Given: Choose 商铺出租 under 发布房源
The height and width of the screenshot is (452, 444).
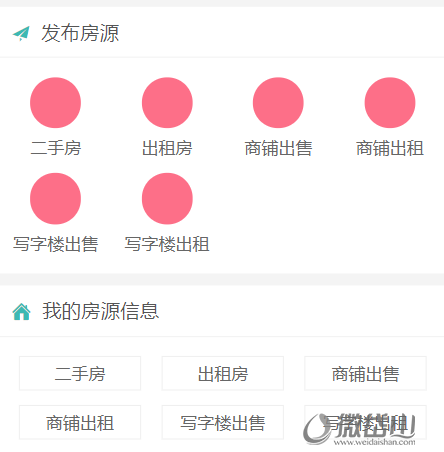Looking at the screenshot, I should pyautogui.click(x=390, y=117).
